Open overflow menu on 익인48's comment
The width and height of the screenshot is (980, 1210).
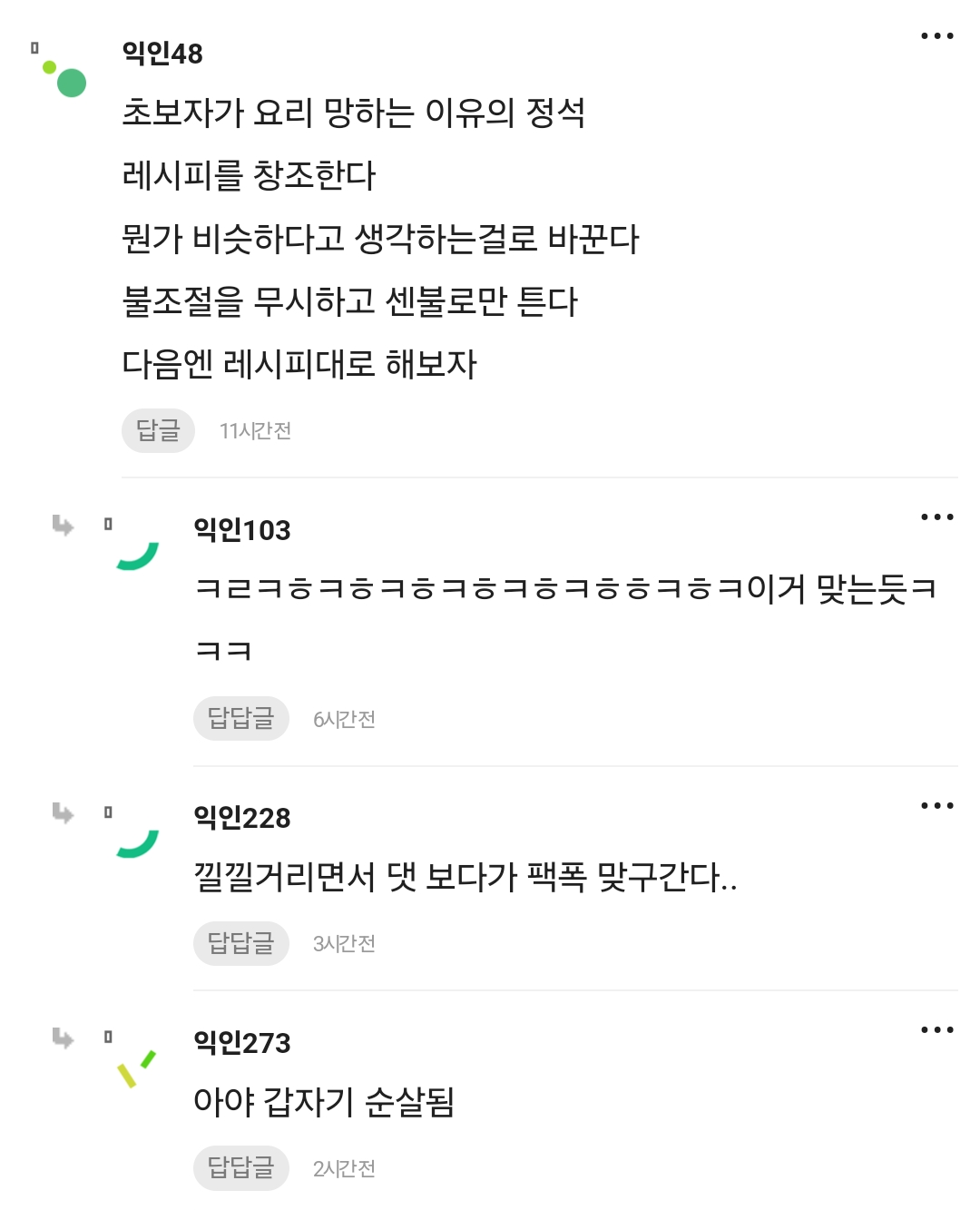coord(936,36)
